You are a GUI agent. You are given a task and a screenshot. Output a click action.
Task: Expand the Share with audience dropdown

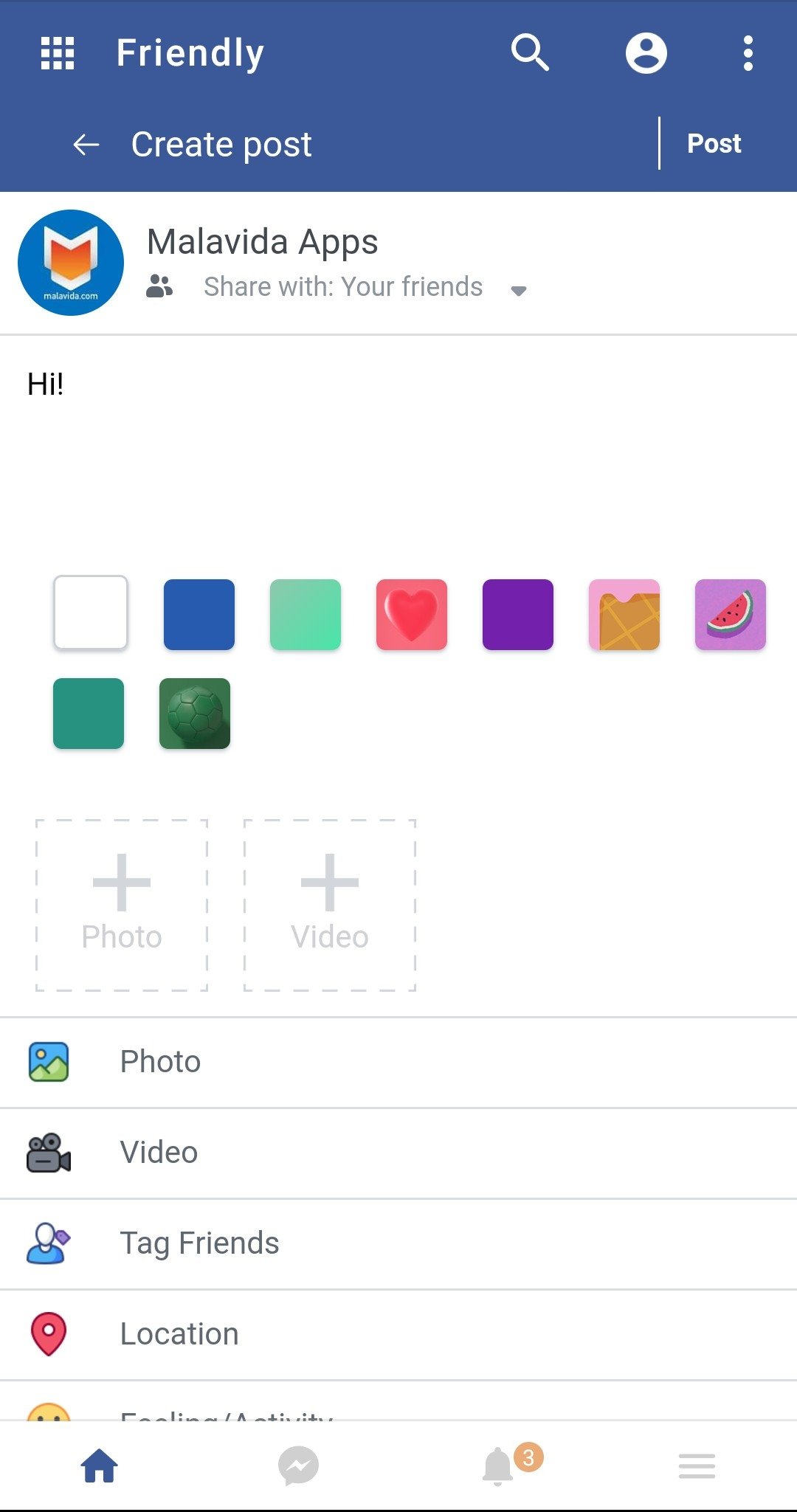pyautogui.click(x=518, y=290)
